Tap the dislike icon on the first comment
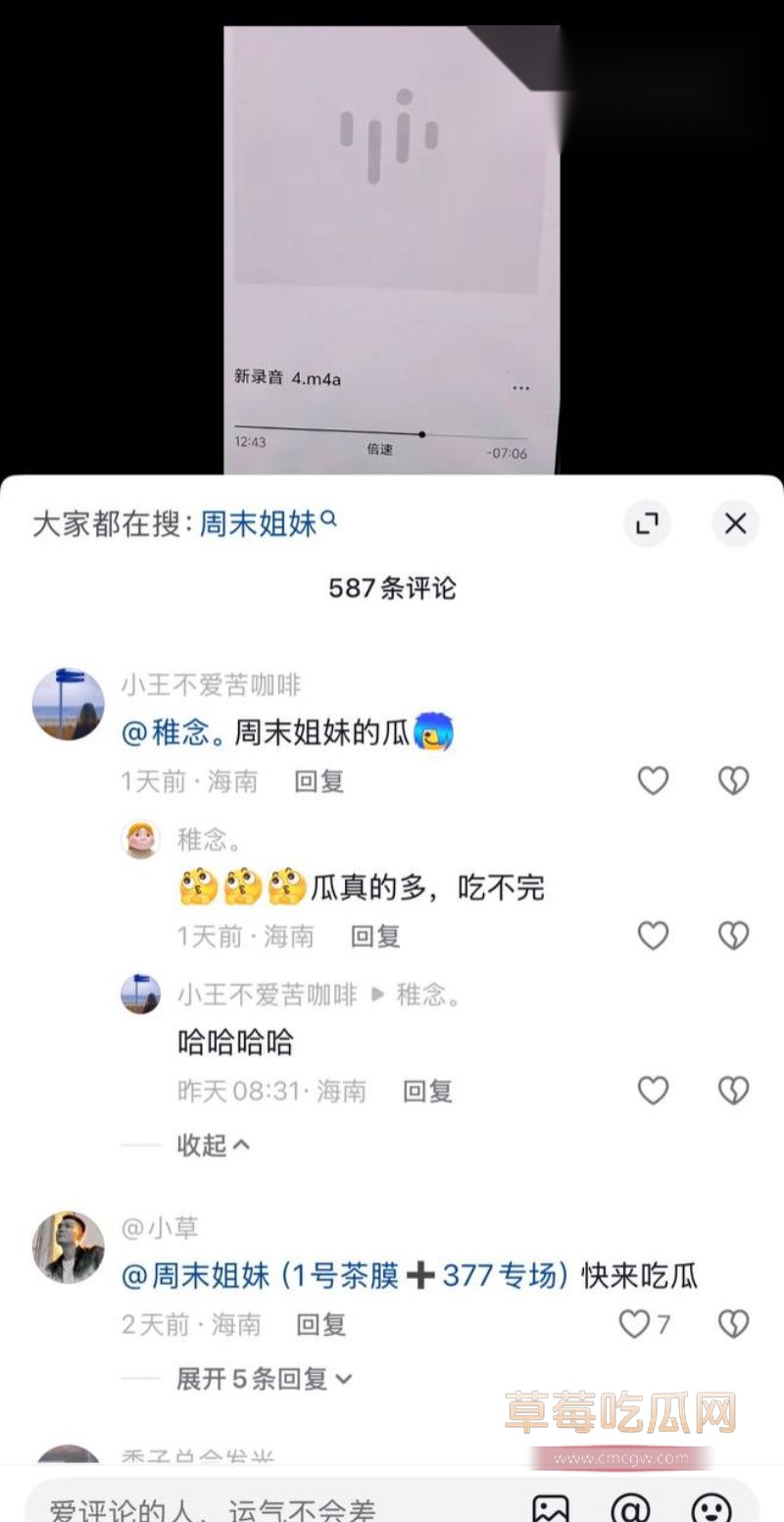Image resolution: width=784 pixels, height=1522 pixels. click(x=733, y=780)
